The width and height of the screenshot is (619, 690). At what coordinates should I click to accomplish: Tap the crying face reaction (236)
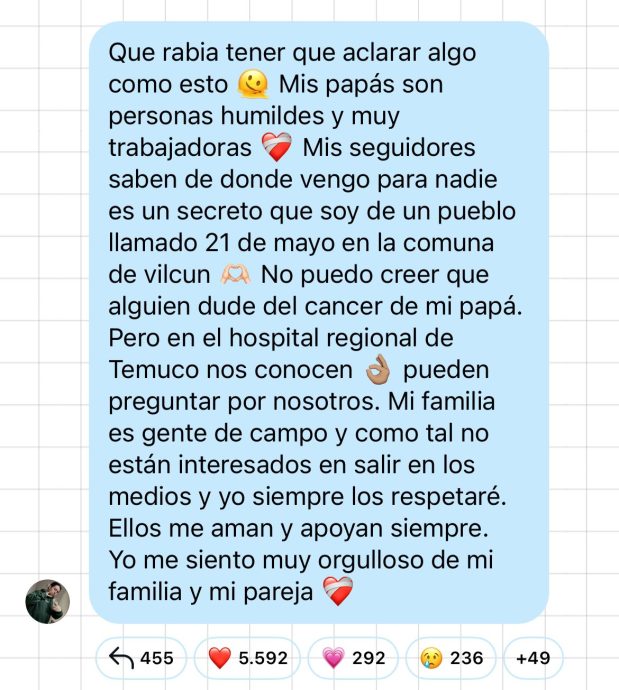pyautogui.click(x=452, y=658)
